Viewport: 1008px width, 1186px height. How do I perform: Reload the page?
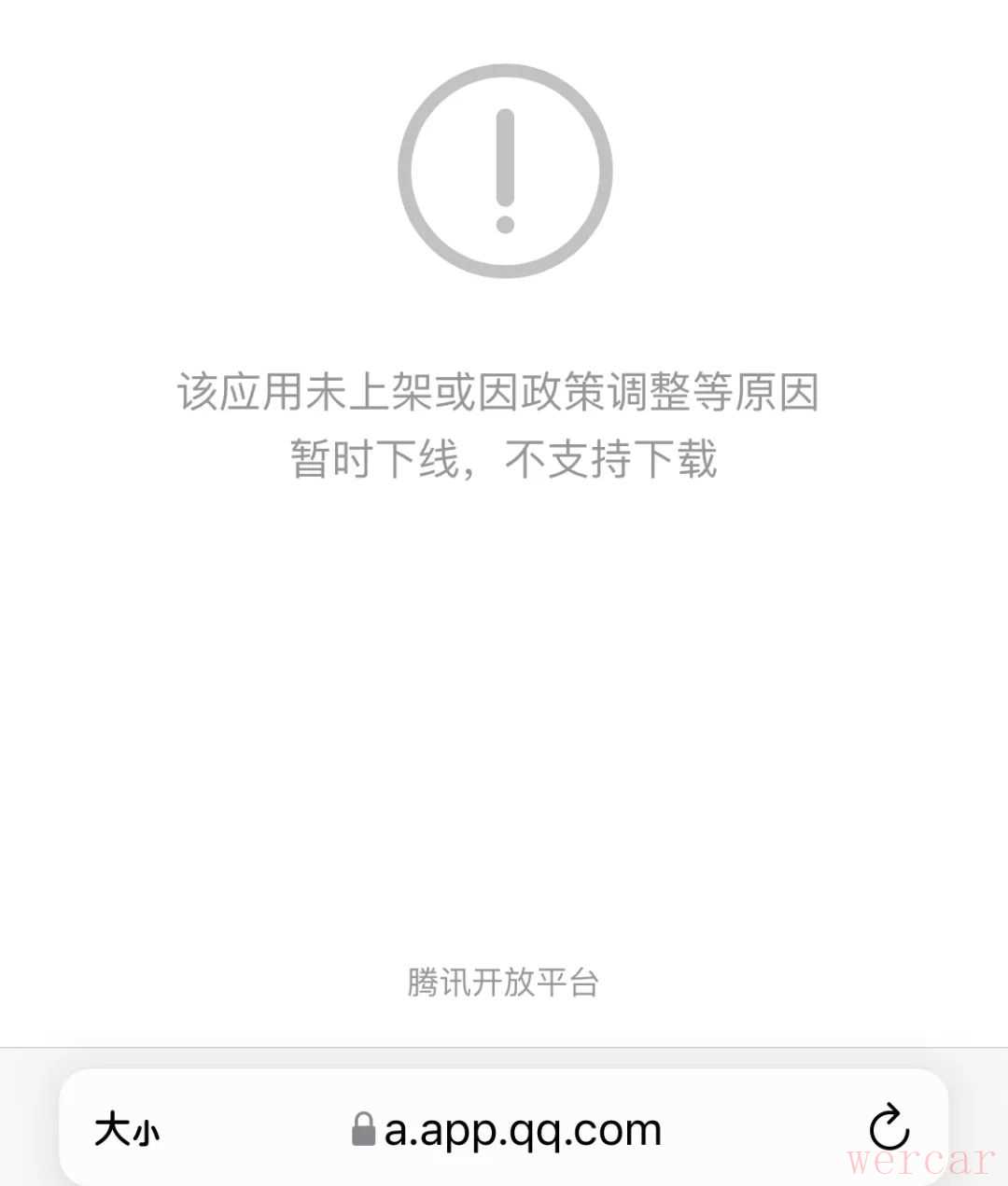(888, 1128)
